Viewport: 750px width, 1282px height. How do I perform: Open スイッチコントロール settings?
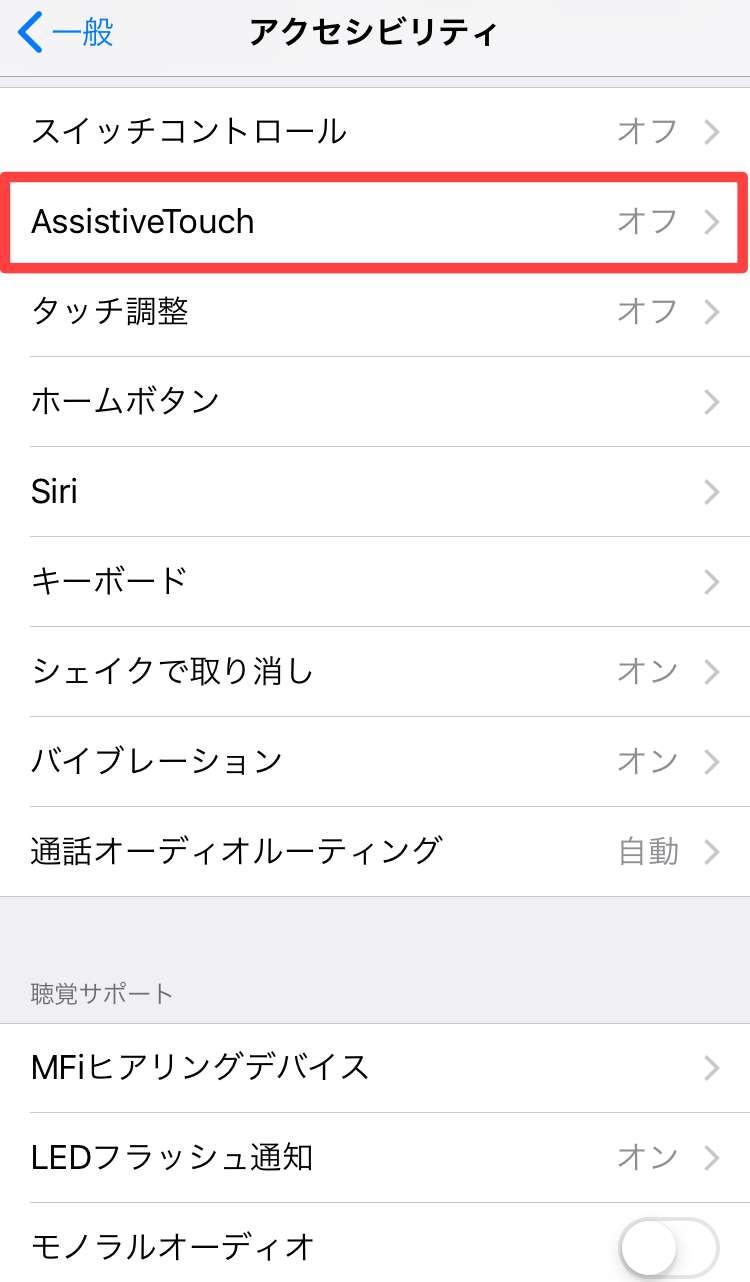coord(375,131)
